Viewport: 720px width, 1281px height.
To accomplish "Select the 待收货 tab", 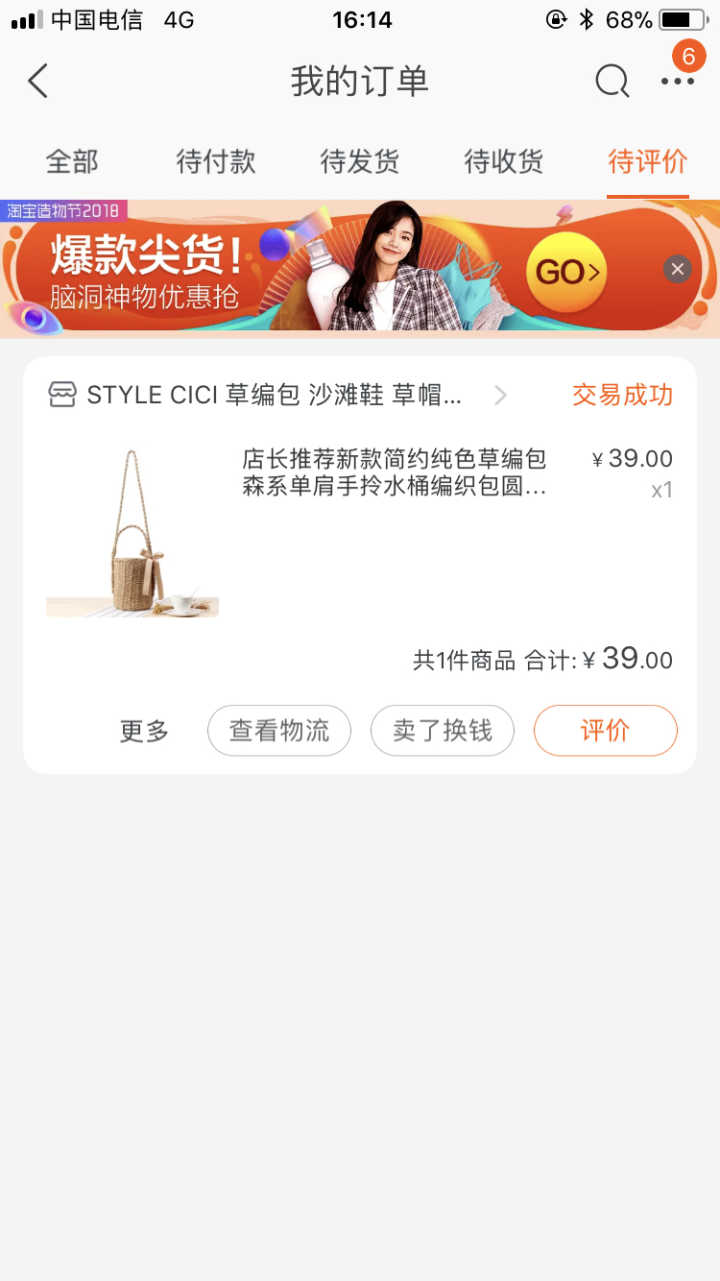I will pyautogui.click(x=503, y=161).
